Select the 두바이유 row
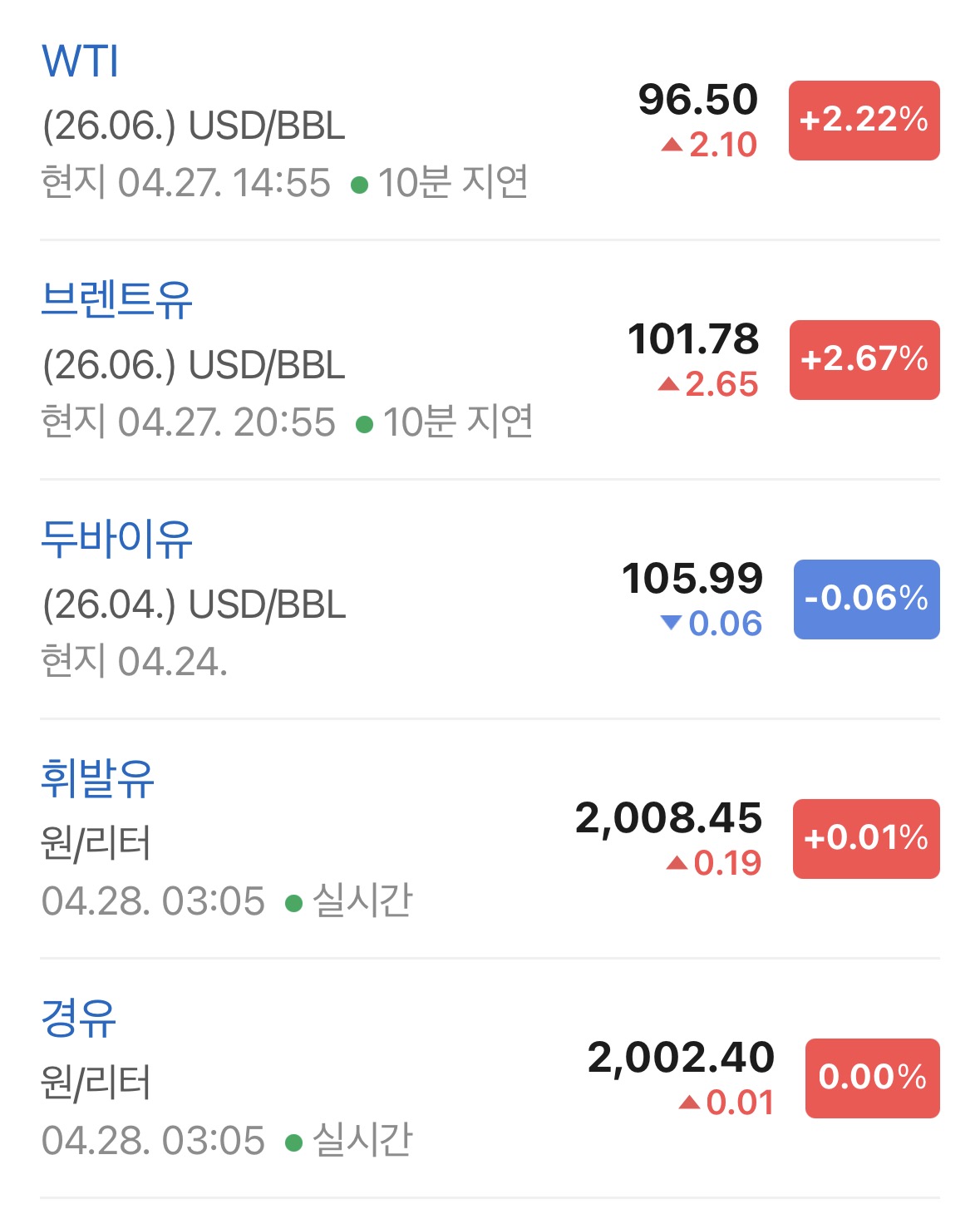The width and height of the screenshot is (980, 1214). click(116, 540)
